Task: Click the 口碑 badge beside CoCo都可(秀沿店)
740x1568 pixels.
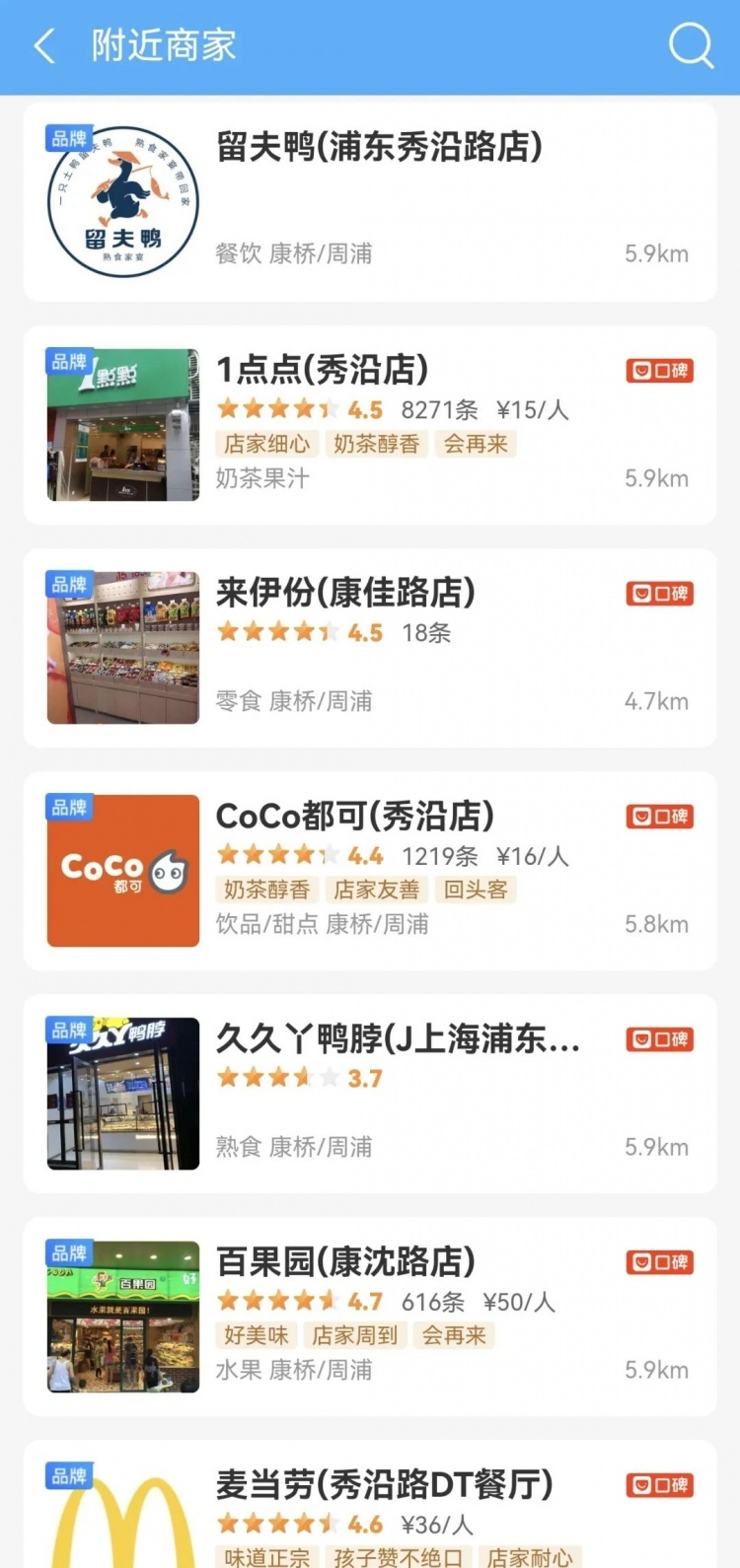Action: tap(658, 817)
